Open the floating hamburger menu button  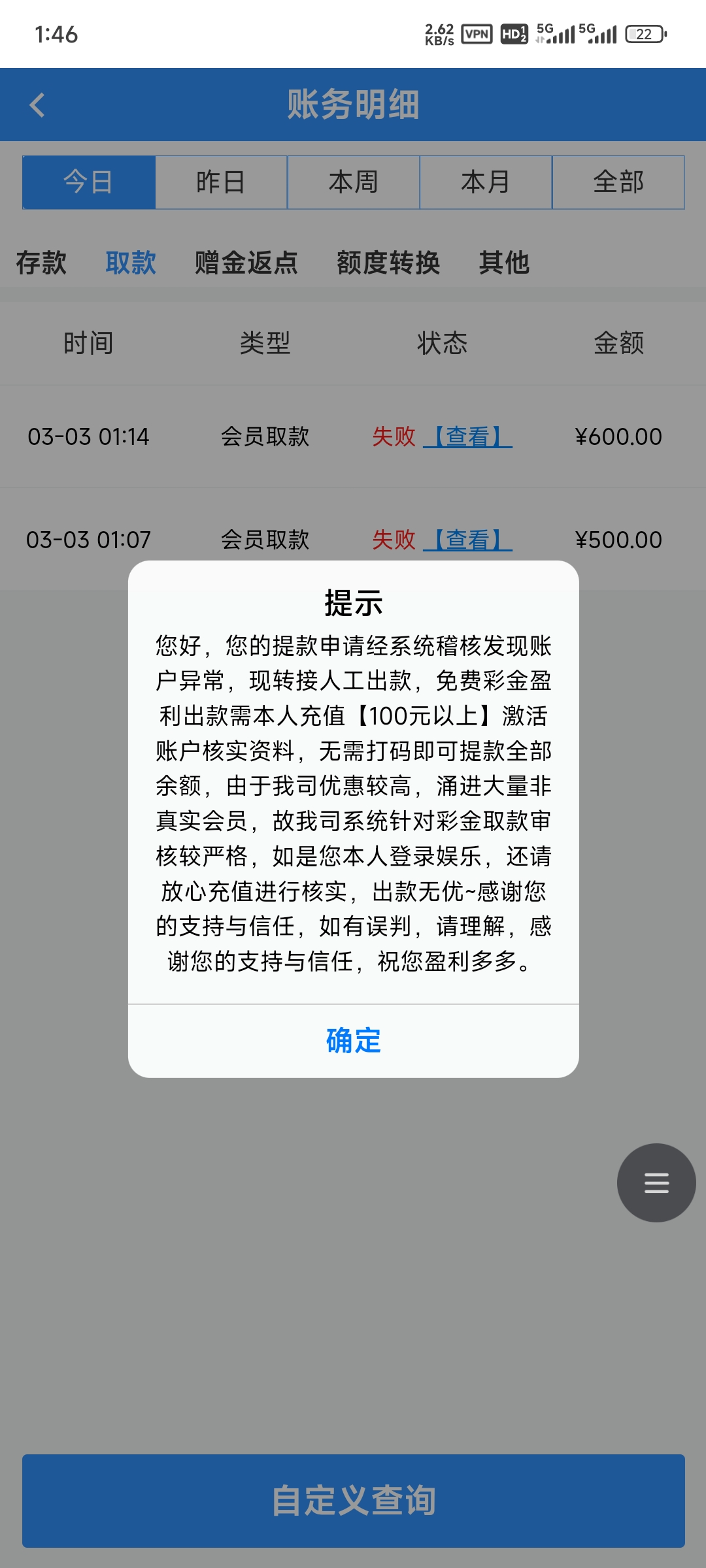[x=656, y=1183]
